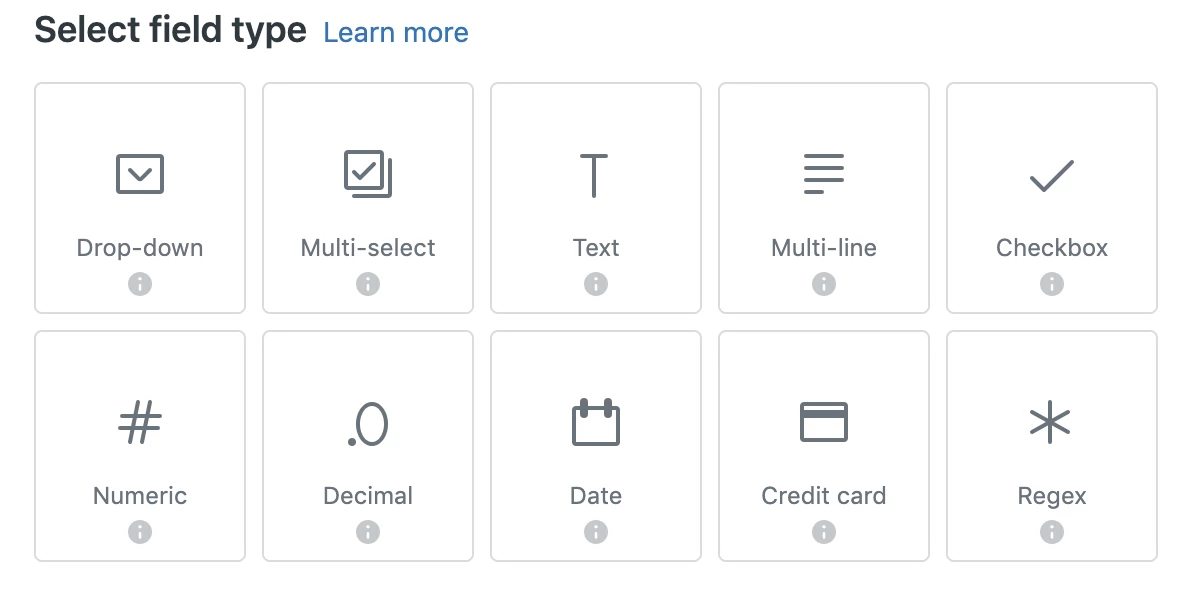View info for the Text type

pos(596,284)
